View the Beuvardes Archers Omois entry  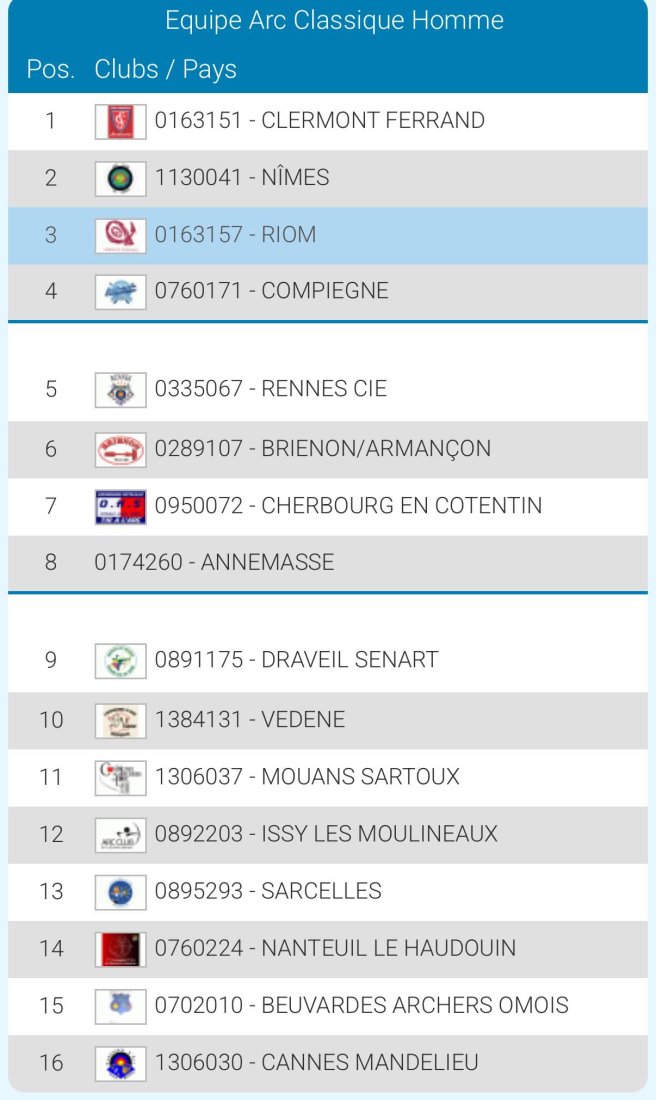tap(328, 1006)
